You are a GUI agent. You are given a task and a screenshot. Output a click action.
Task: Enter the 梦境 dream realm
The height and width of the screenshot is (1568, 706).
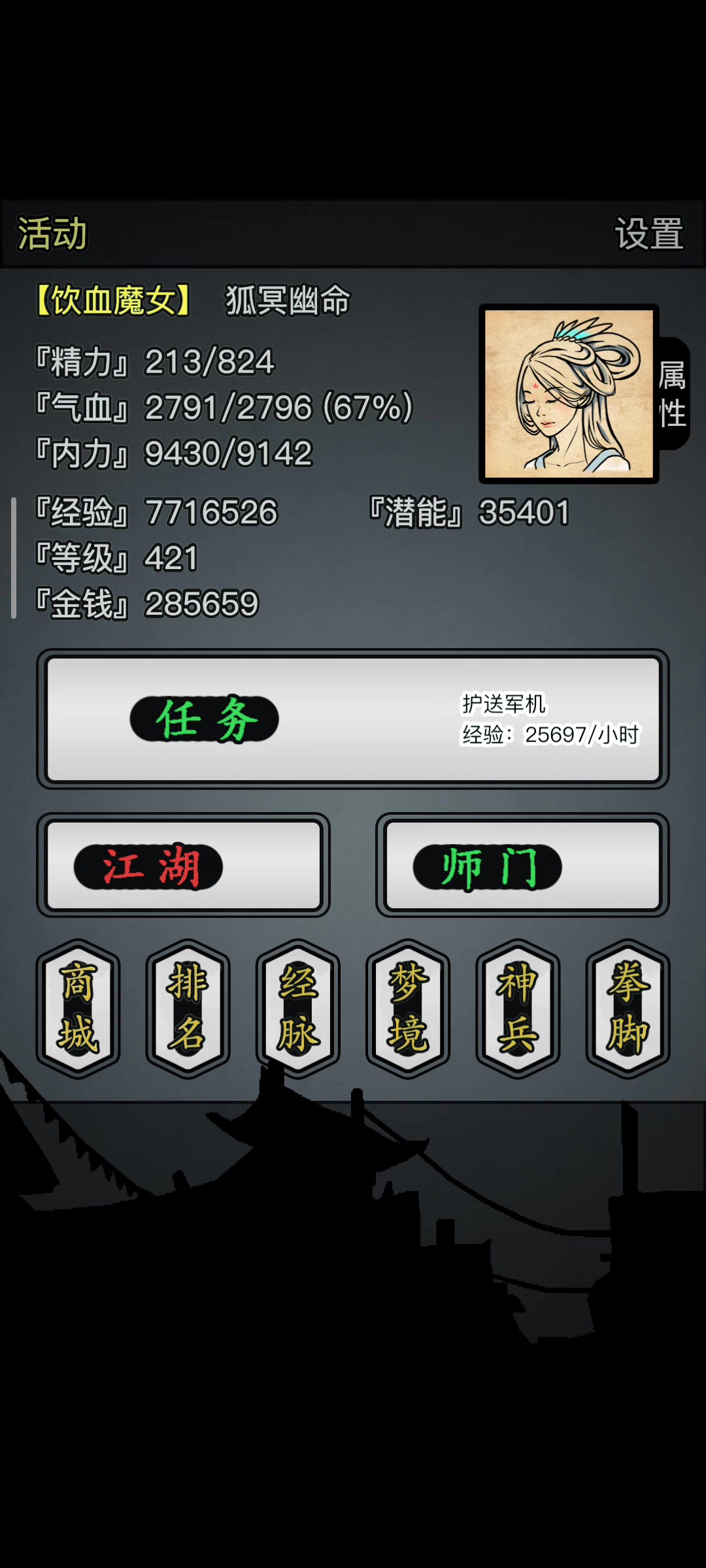coord(408,1008)
